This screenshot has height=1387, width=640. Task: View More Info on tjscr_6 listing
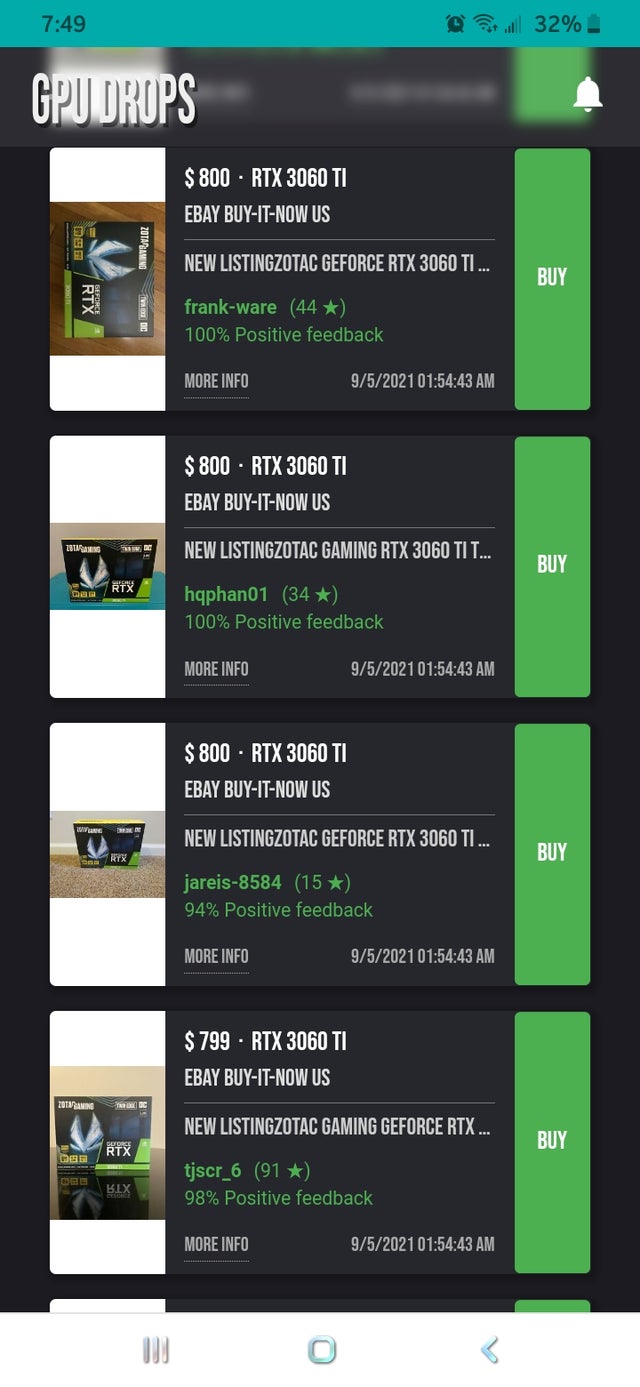point(216,1245)
